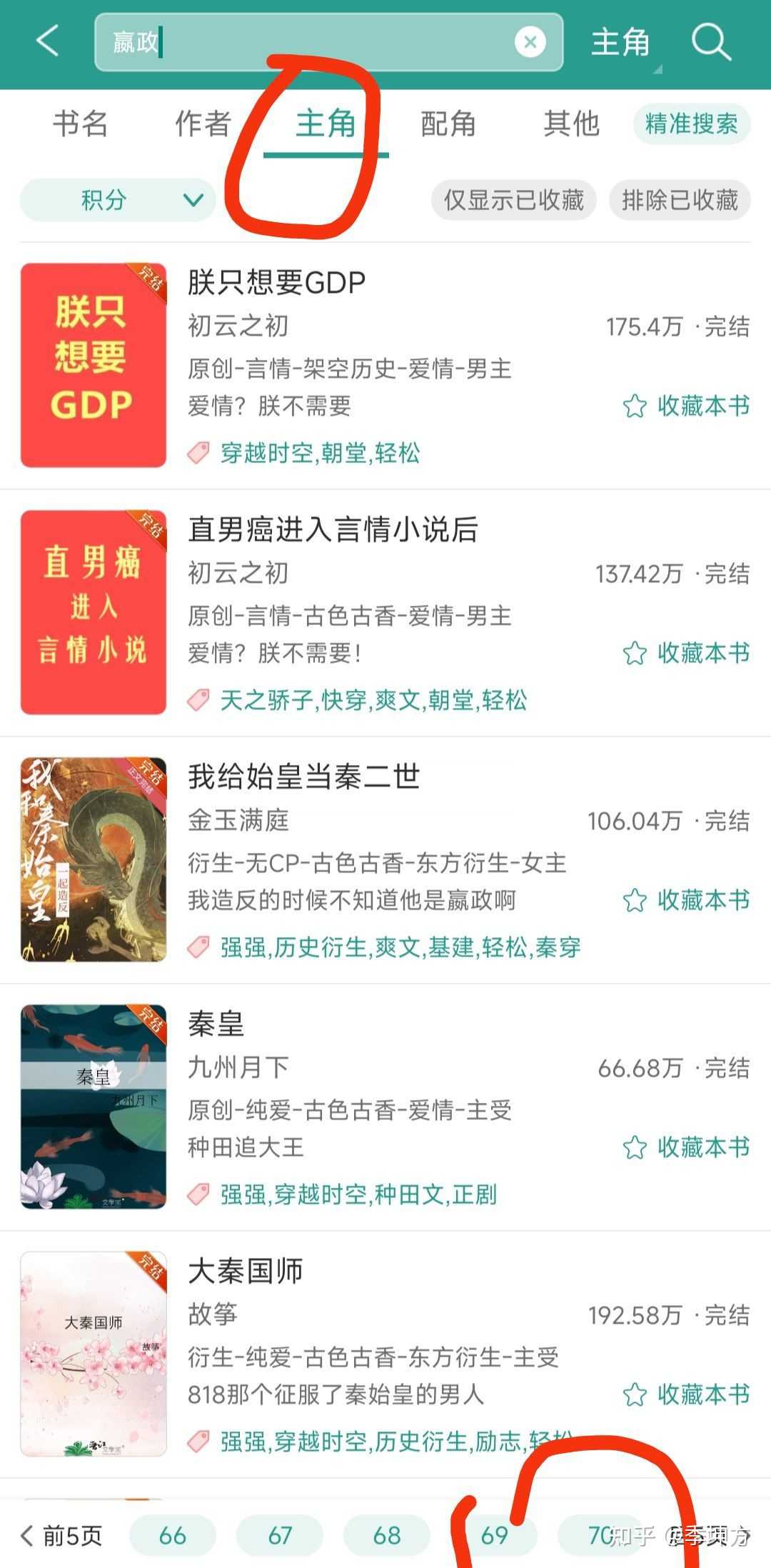
Task: Jump to page 67
Action: click(x=280, y=1535)
